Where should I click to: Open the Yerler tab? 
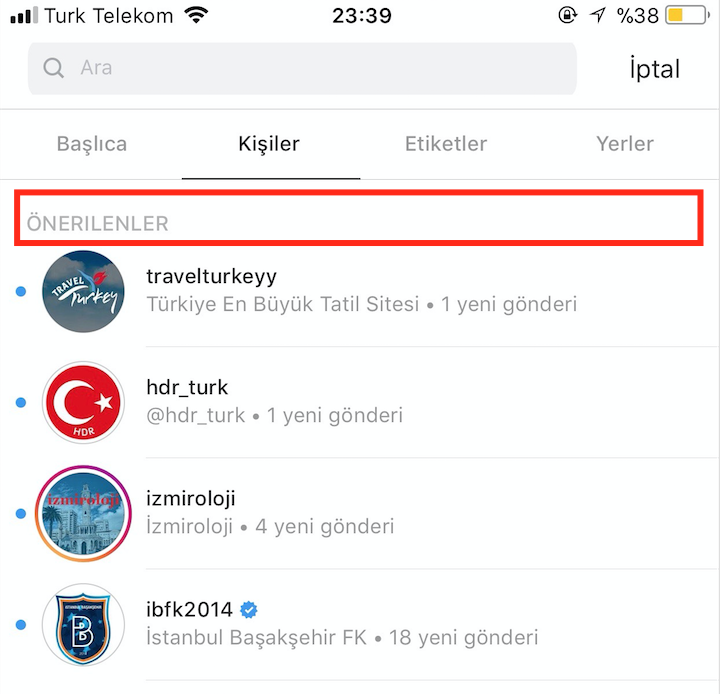pos(624,144)
